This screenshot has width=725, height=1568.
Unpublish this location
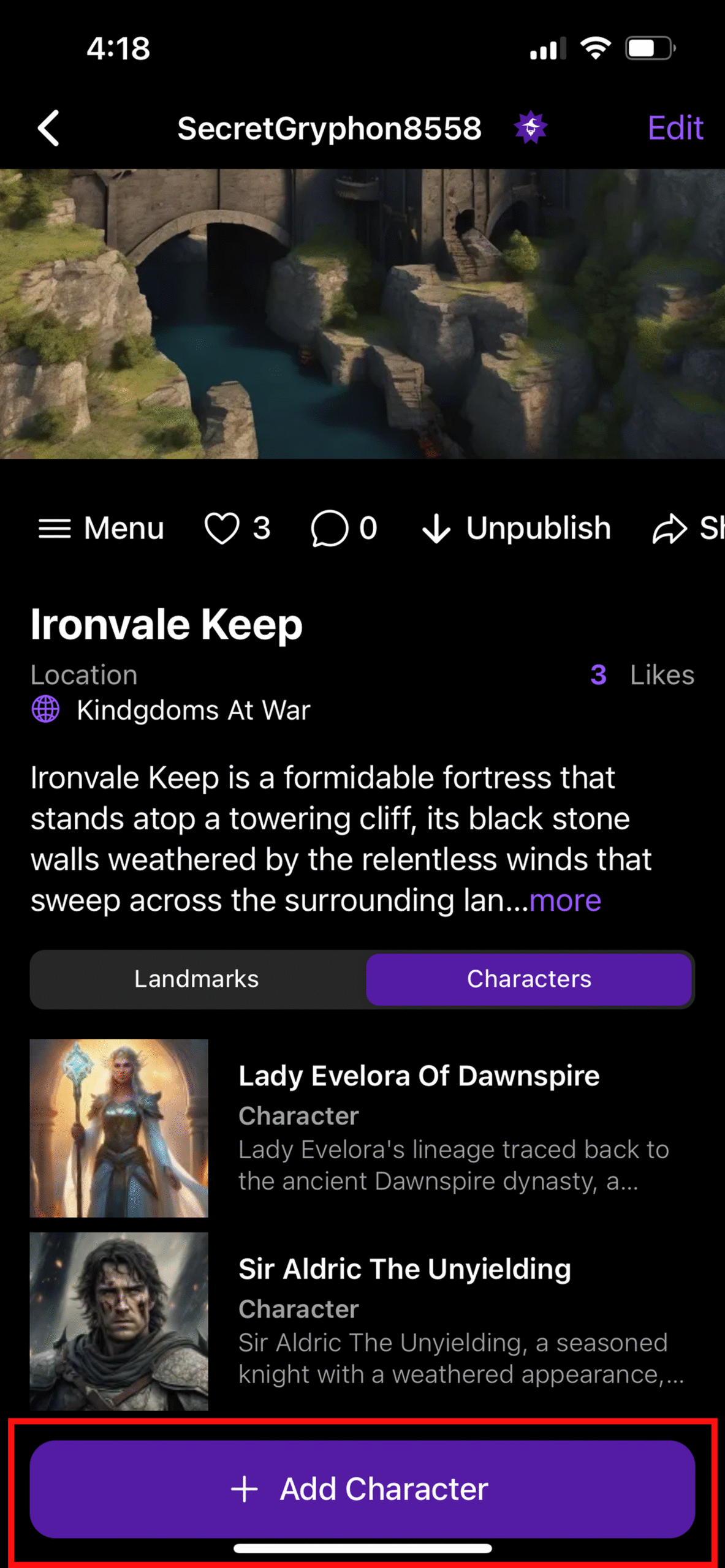point(517,528)
